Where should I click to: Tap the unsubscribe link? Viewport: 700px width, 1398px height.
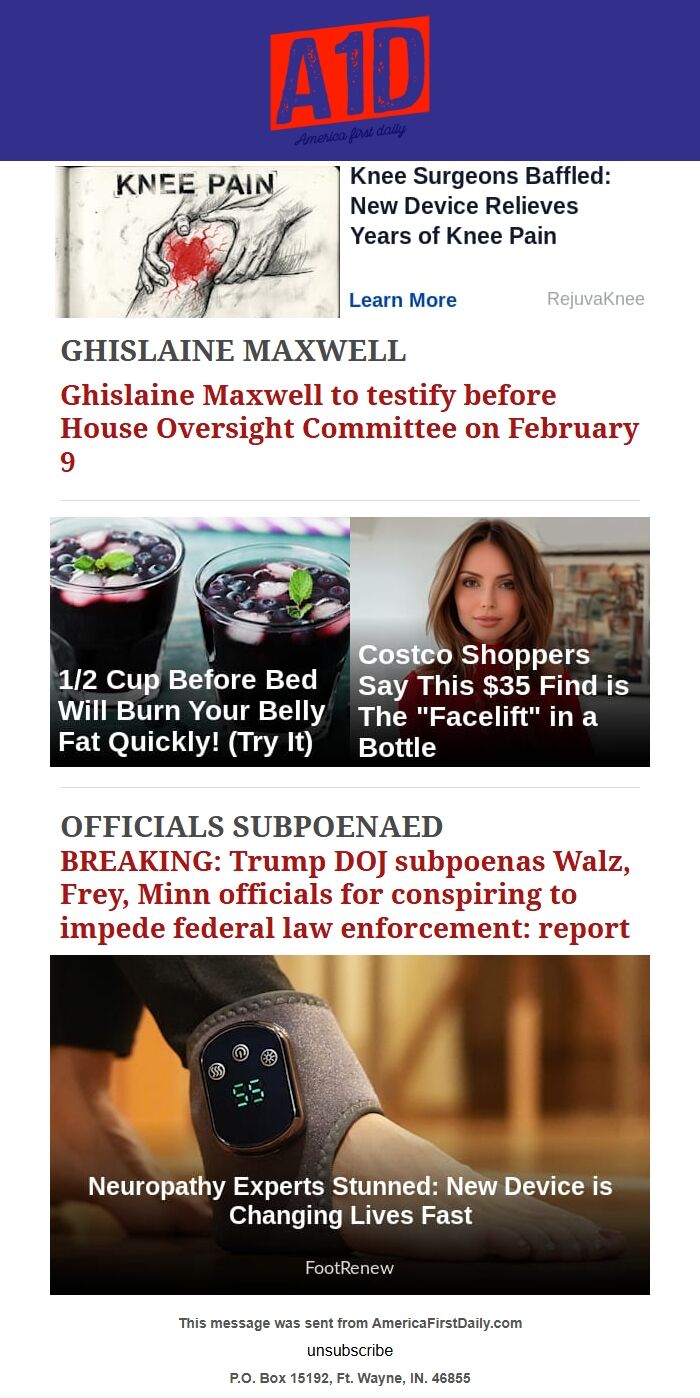point(350,1350)
